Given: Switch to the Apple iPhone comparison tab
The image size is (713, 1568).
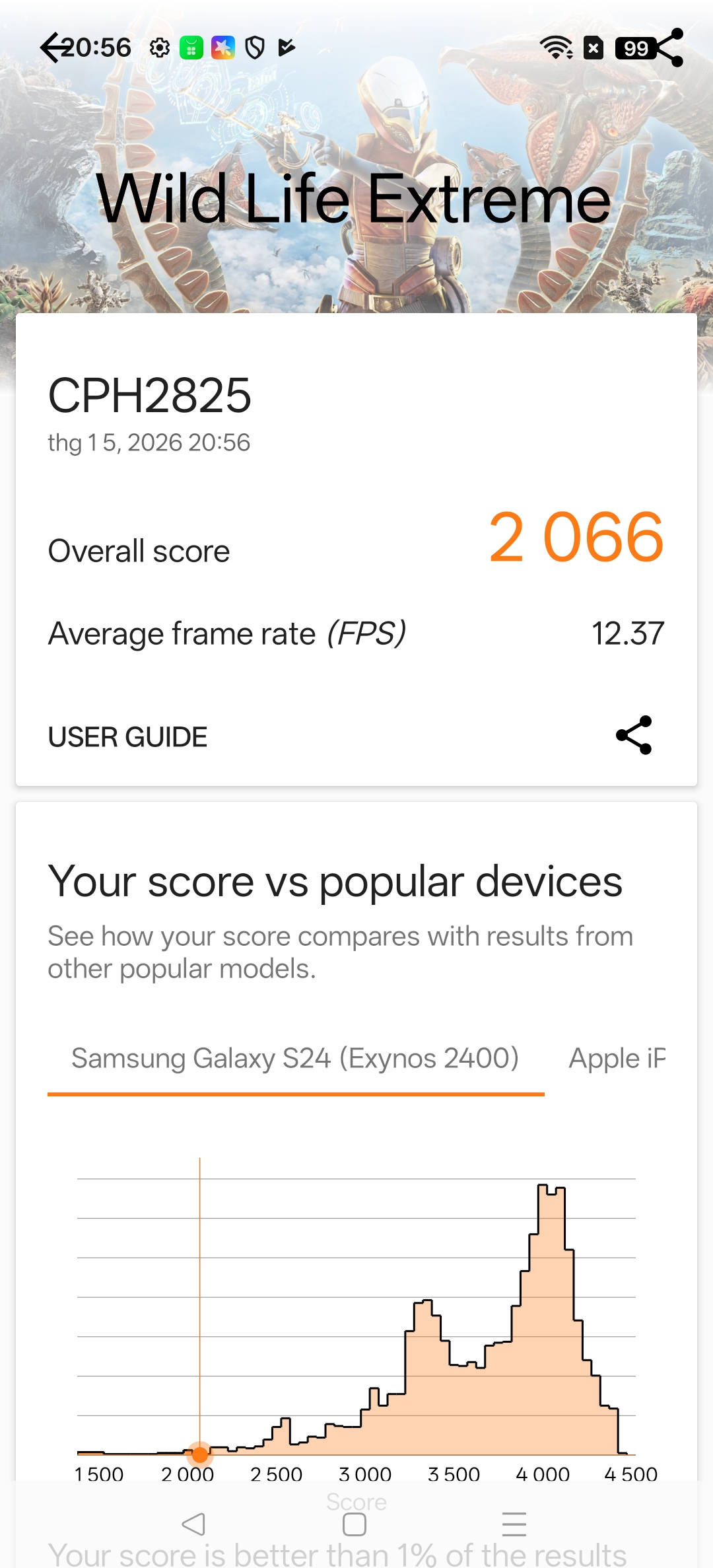Looking at the screenshot, I should [x=617, y=1059].
